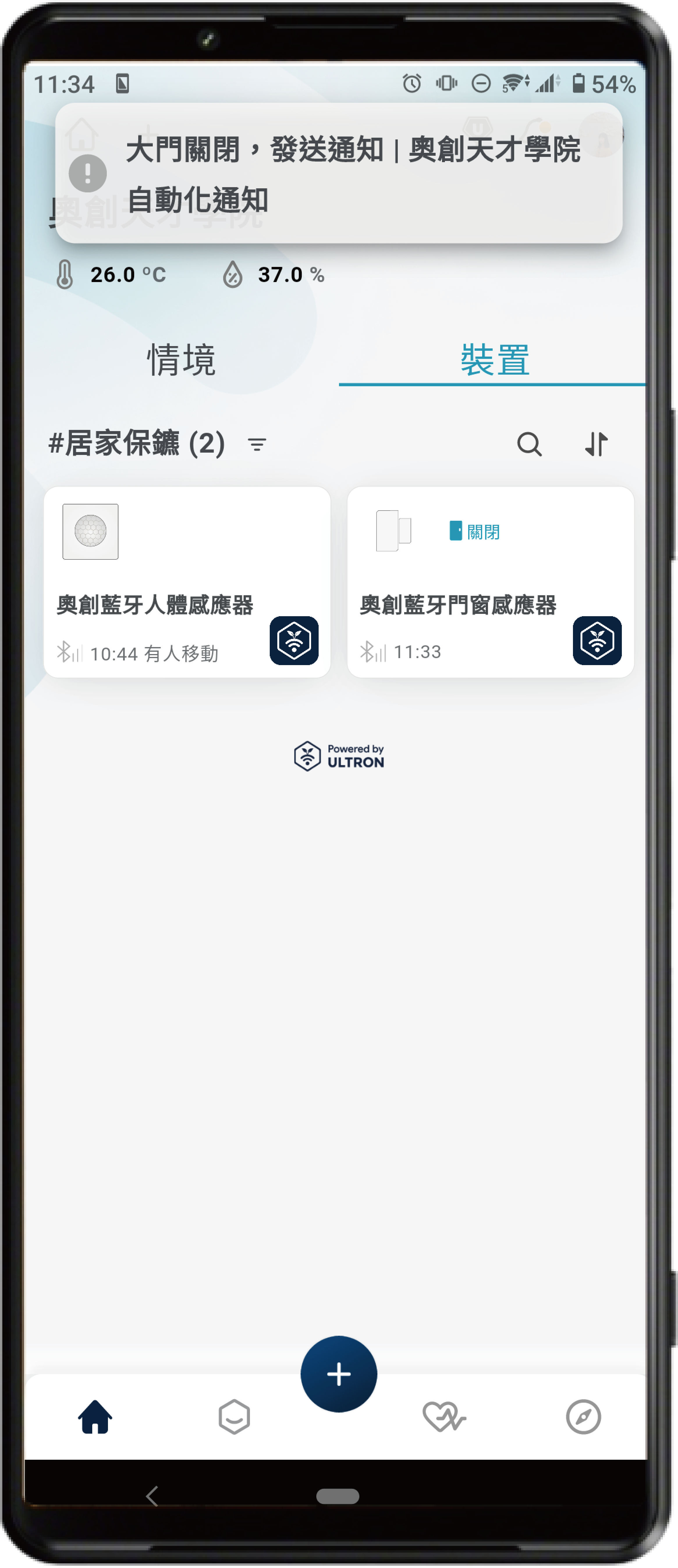678x1568 pixels.
Task: Go to the home tab in bottom bar
Action: (95, 1417)
